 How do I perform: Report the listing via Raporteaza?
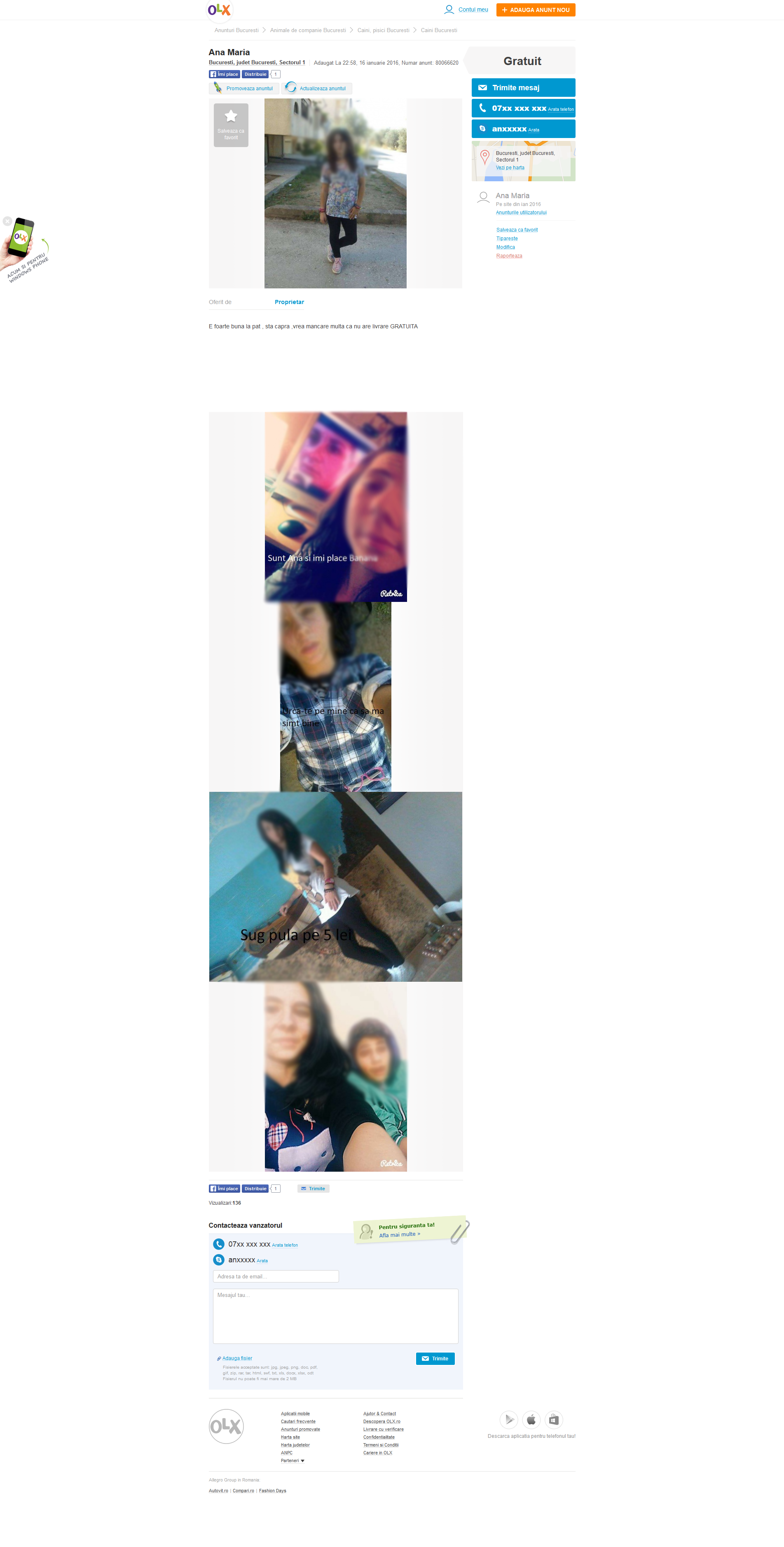point(509,256)
